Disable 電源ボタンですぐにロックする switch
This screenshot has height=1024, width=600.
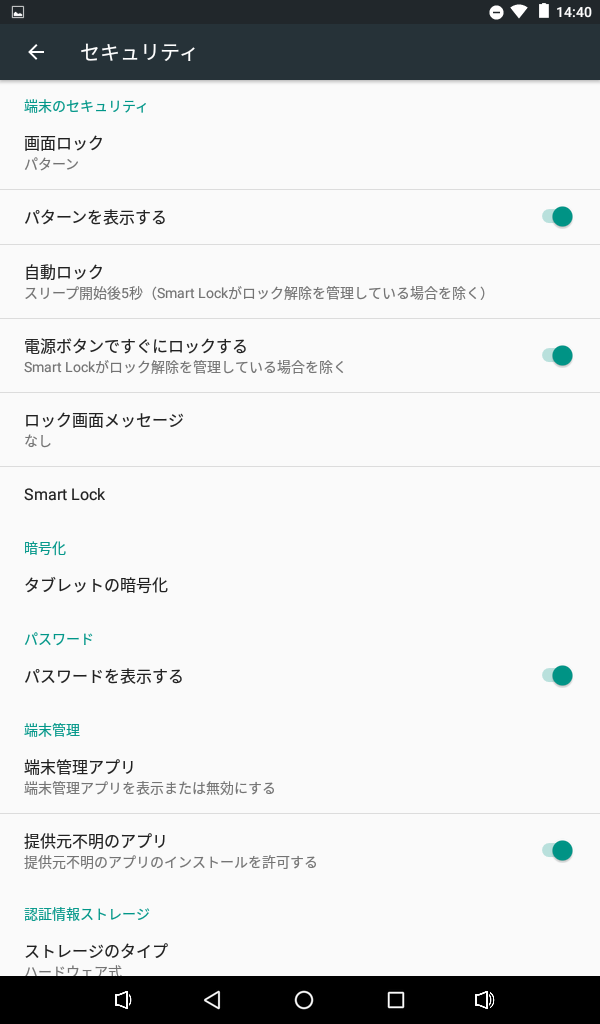click(557, 356)
